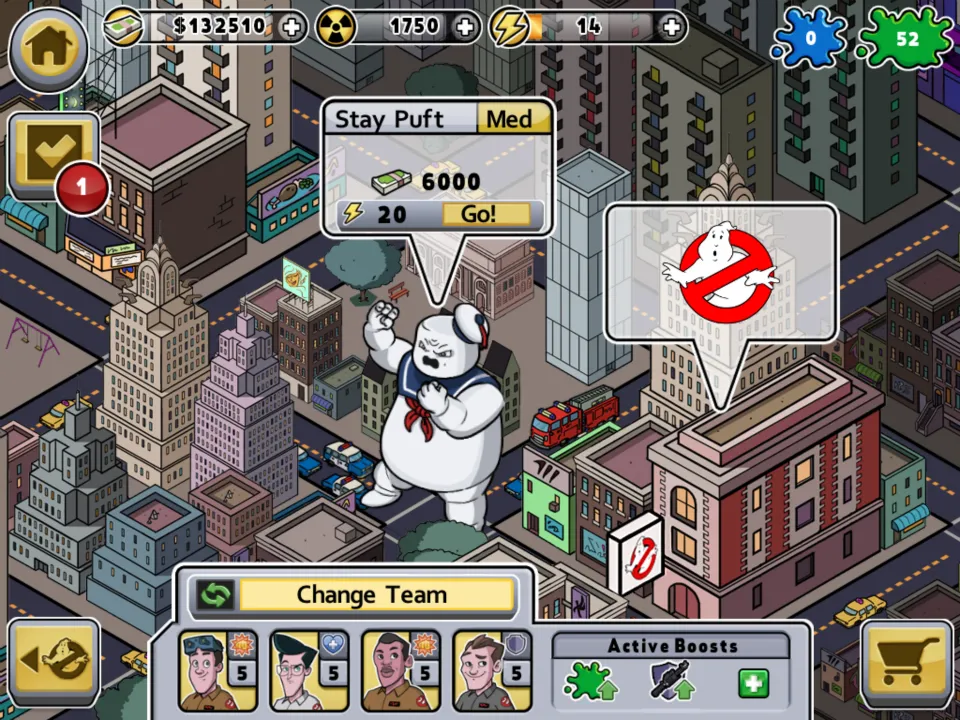Open the shop cart button
960x720 pixels.
point(906,662)
